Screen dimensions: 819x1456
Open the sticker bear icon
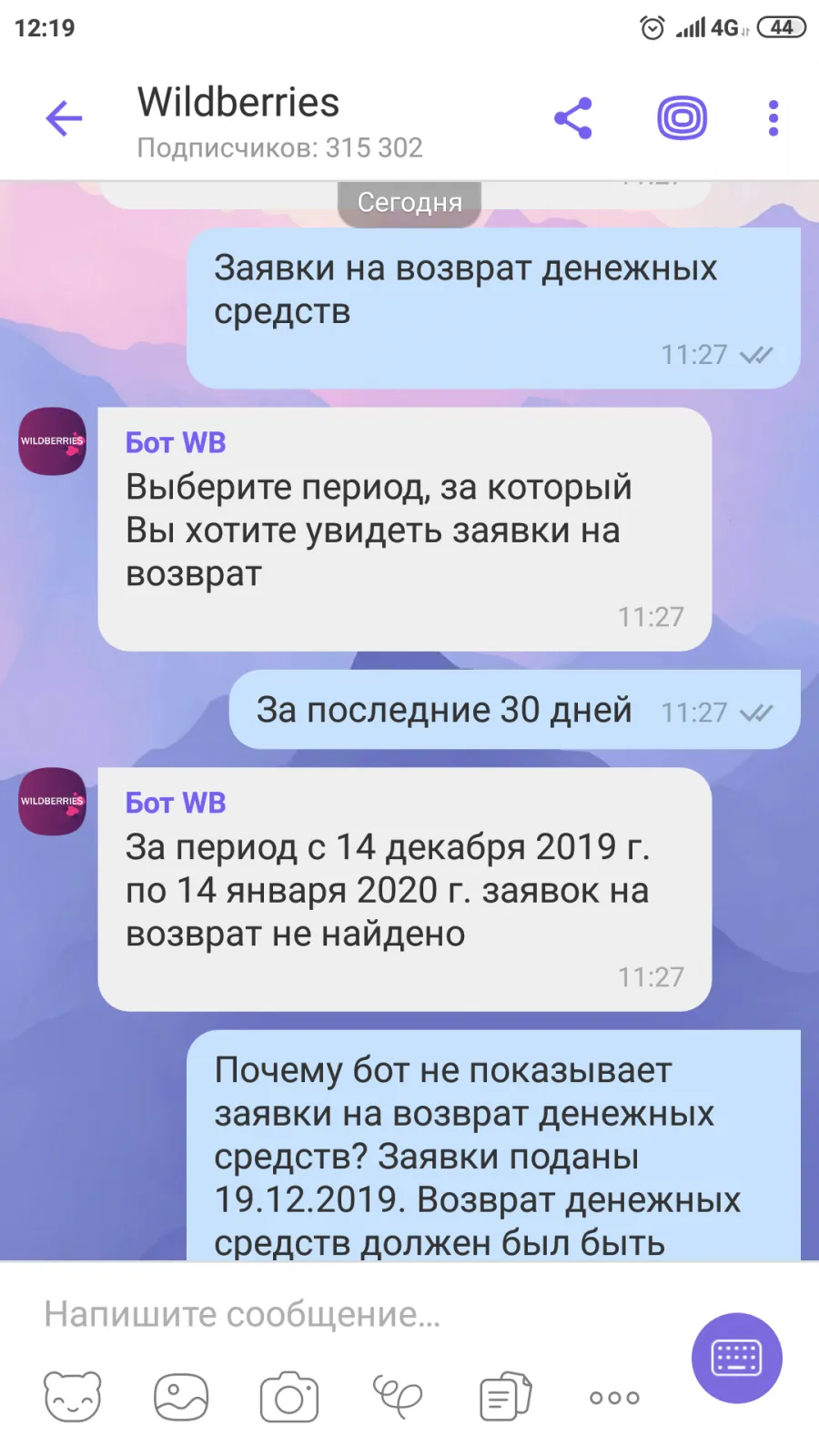click(x=73, y=1397)
